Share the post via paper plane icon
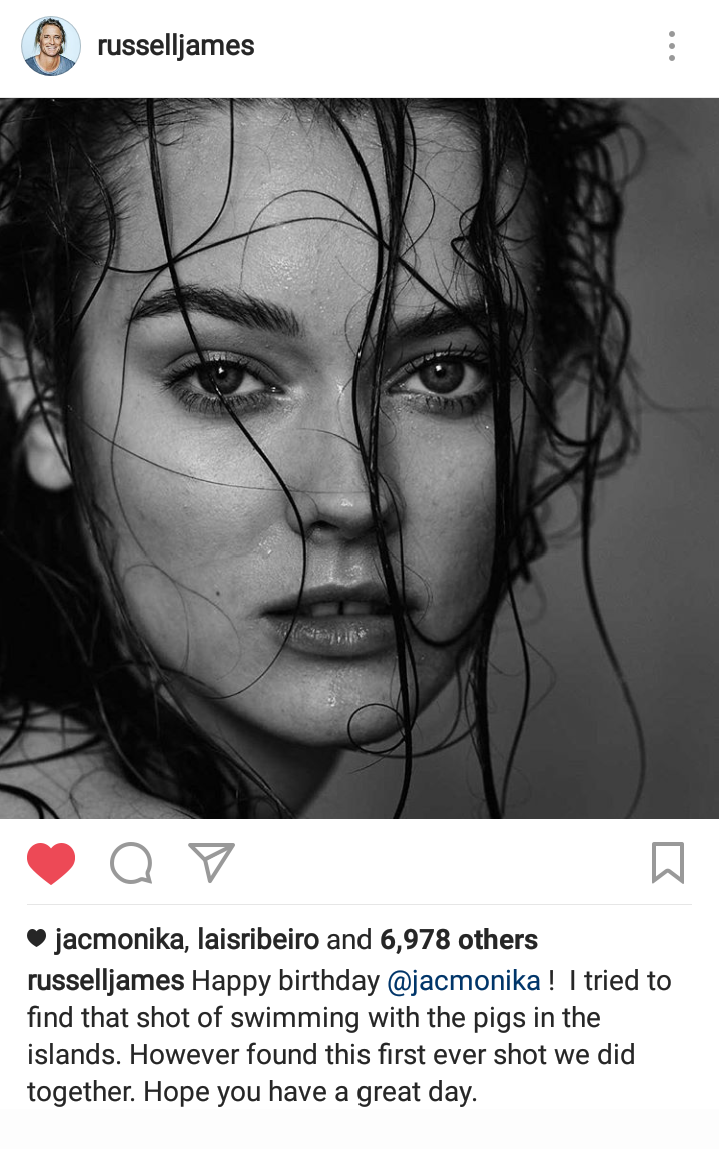This screenshot has height=1149, width=719. pyautogui.click(x=211, y=862)
